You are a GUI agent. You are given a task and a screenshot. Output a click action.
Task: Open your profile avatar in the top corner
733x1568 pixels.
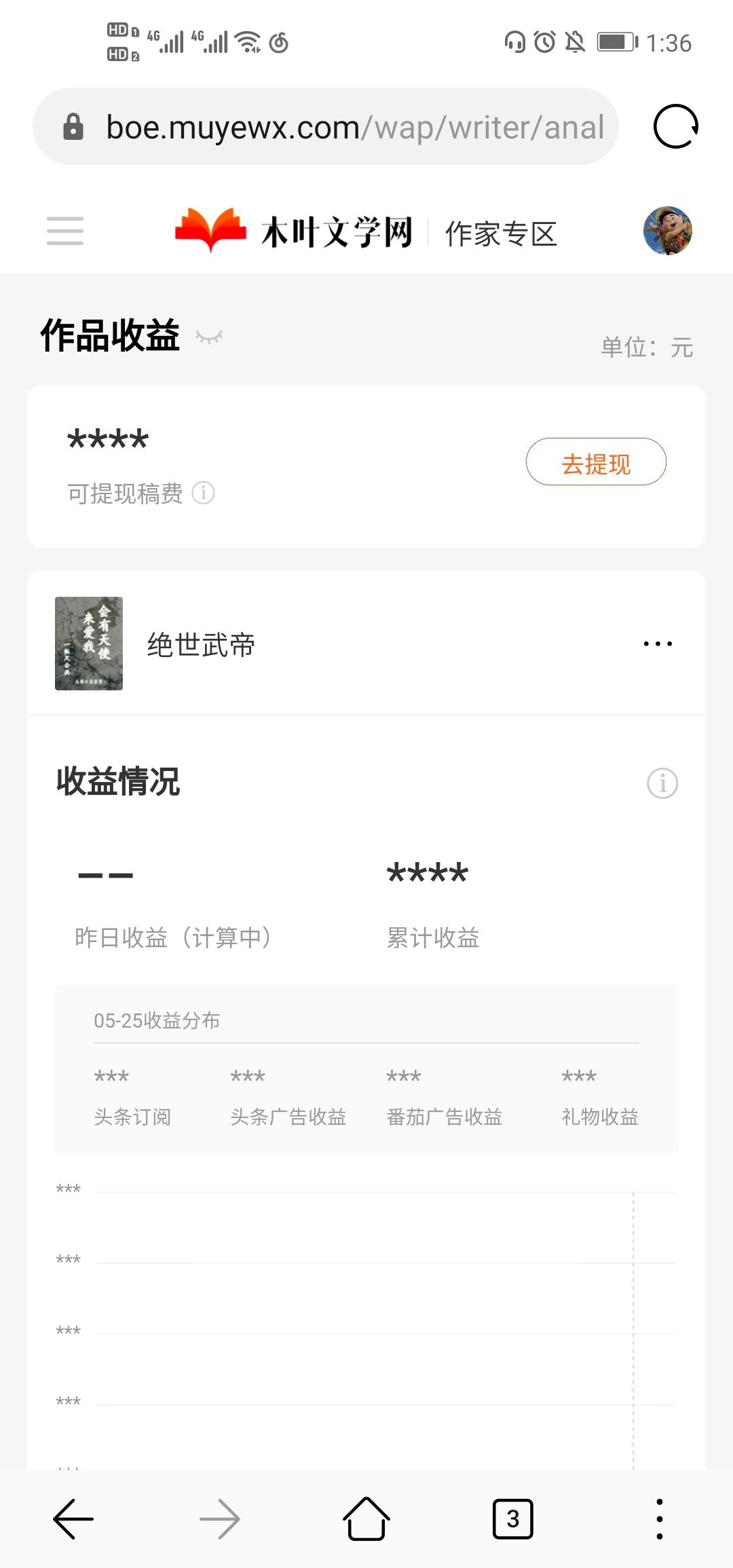point(669,231)
